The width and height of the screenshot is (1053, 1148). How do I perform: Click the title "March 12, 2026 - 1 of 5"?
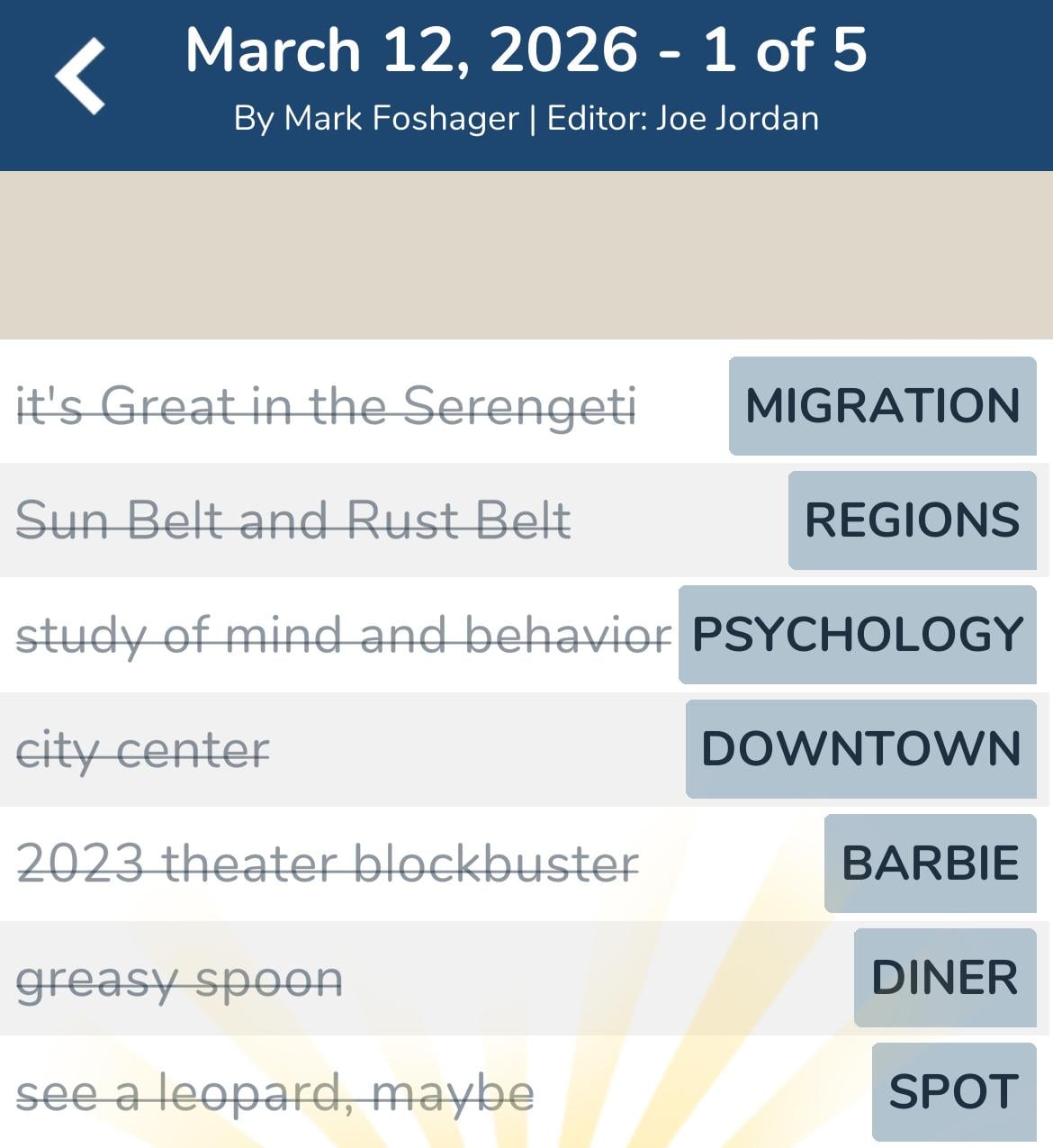(526, 50)
